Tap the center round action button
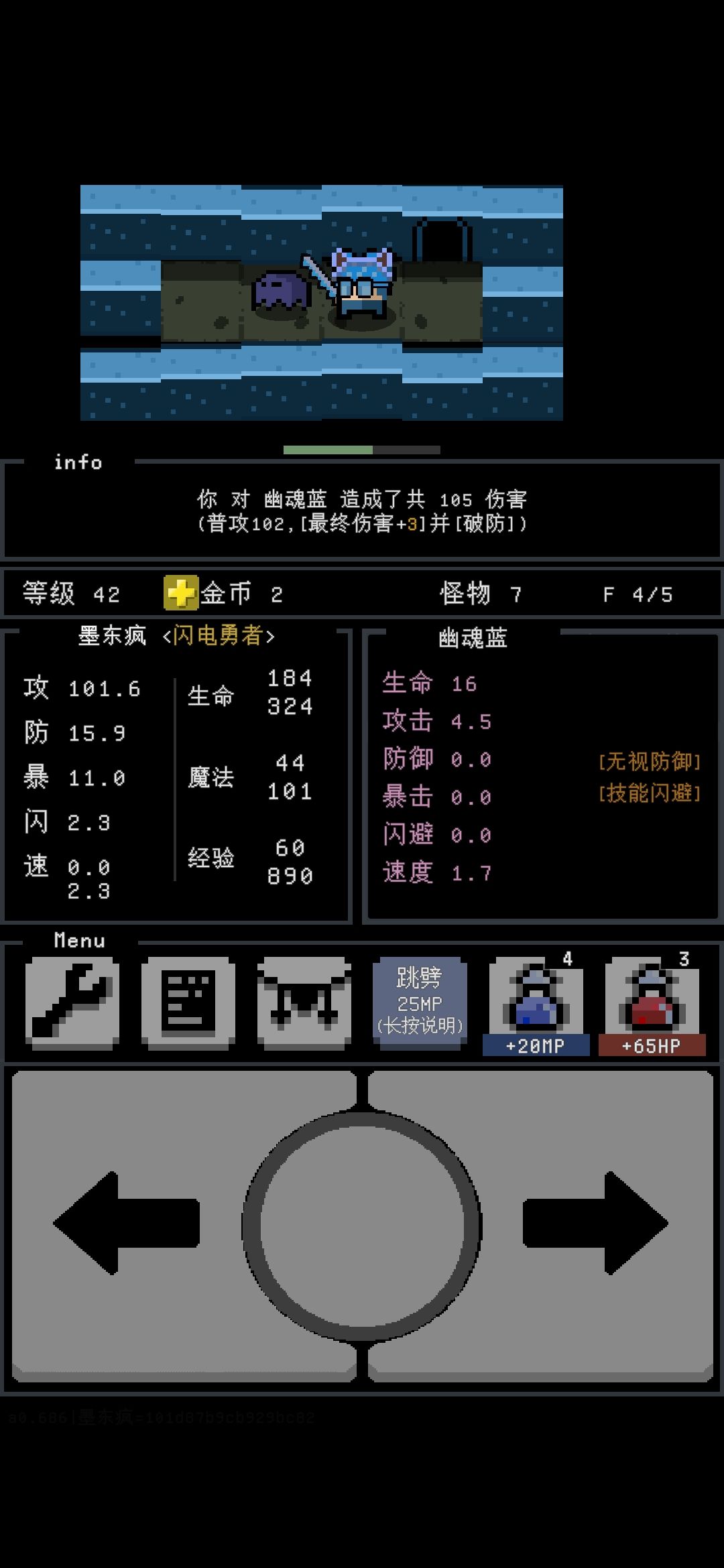Image resolution: width=724 pixels, height=1568 pixels. [362, 1226]
